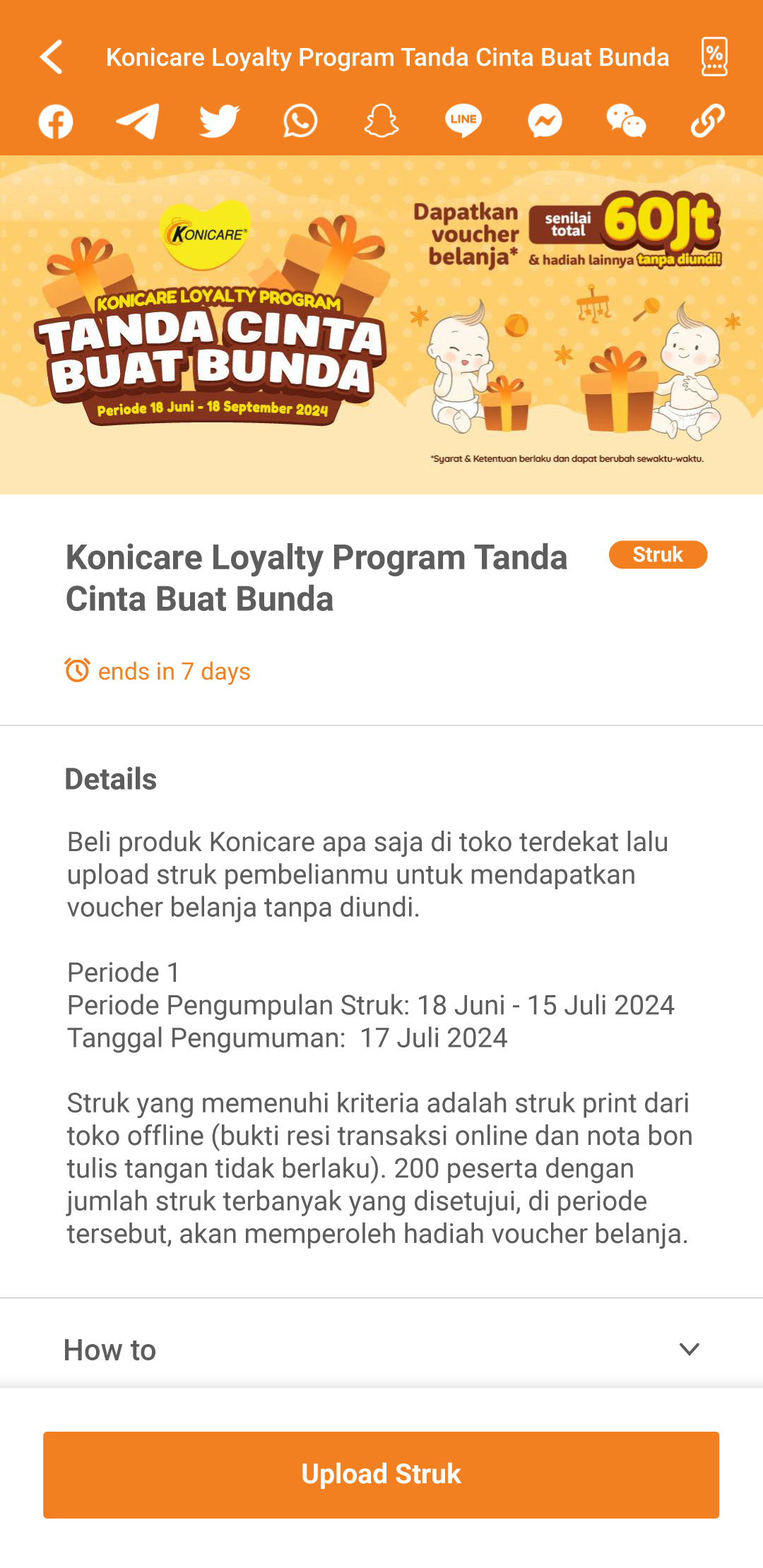Share via LINE
Image resolution: width=763 pixels, height=1568 pixels.
point(463,121)
